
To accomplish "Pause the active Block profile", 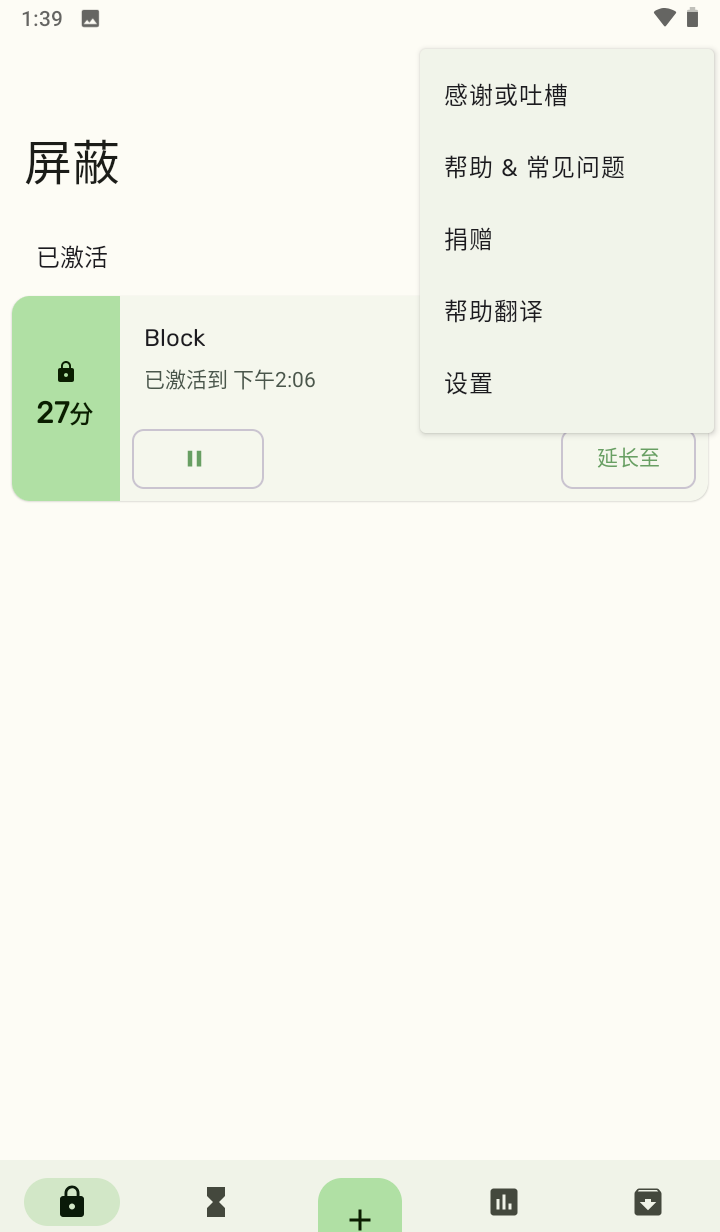I will click(x=197, y=458).
